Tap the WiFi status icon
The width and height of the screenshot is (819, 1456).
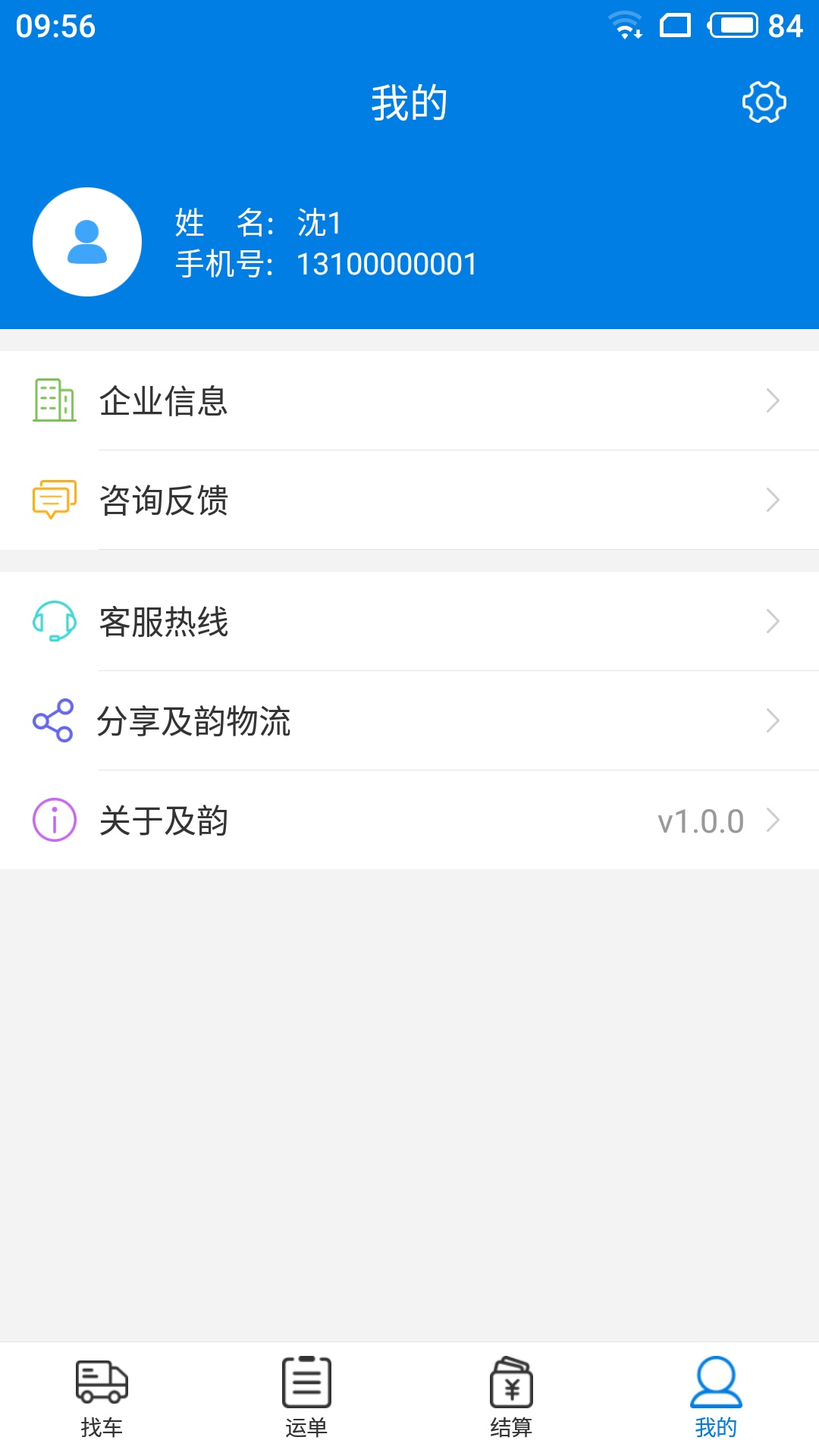click(x=624, y=25)
